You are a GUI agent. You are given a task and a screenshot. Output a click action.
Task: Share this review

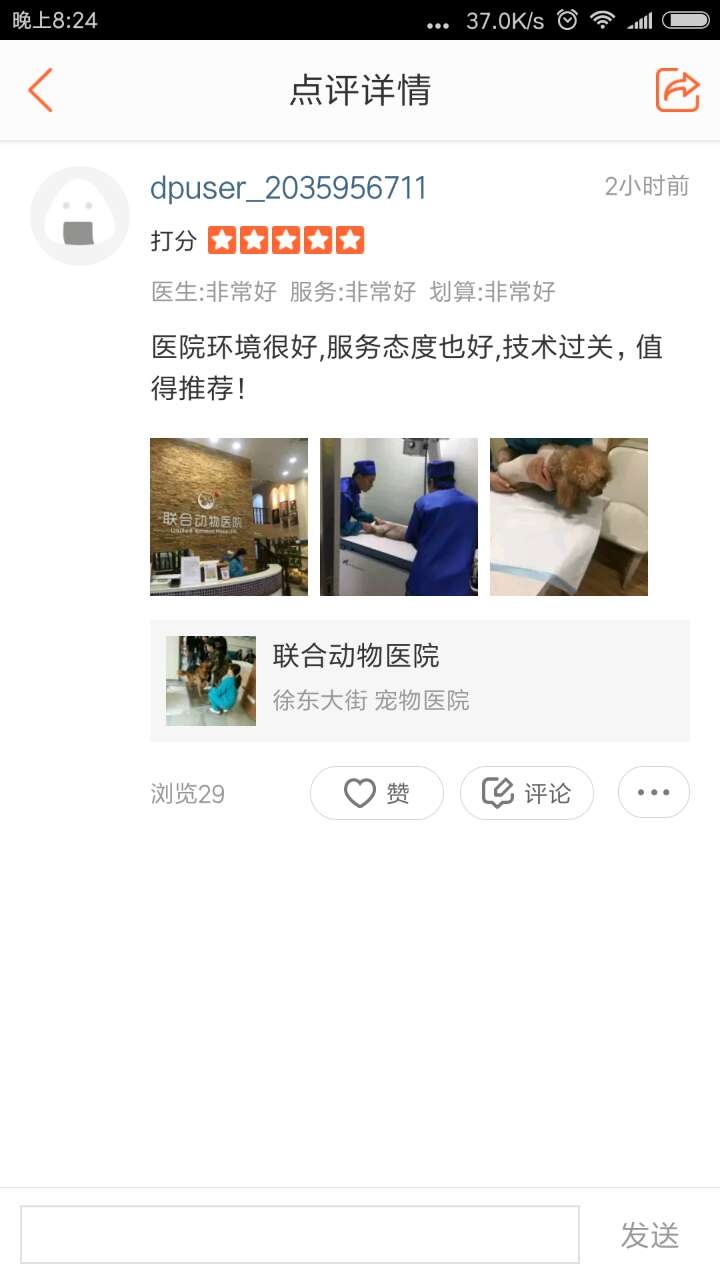[x=677, y=90]
